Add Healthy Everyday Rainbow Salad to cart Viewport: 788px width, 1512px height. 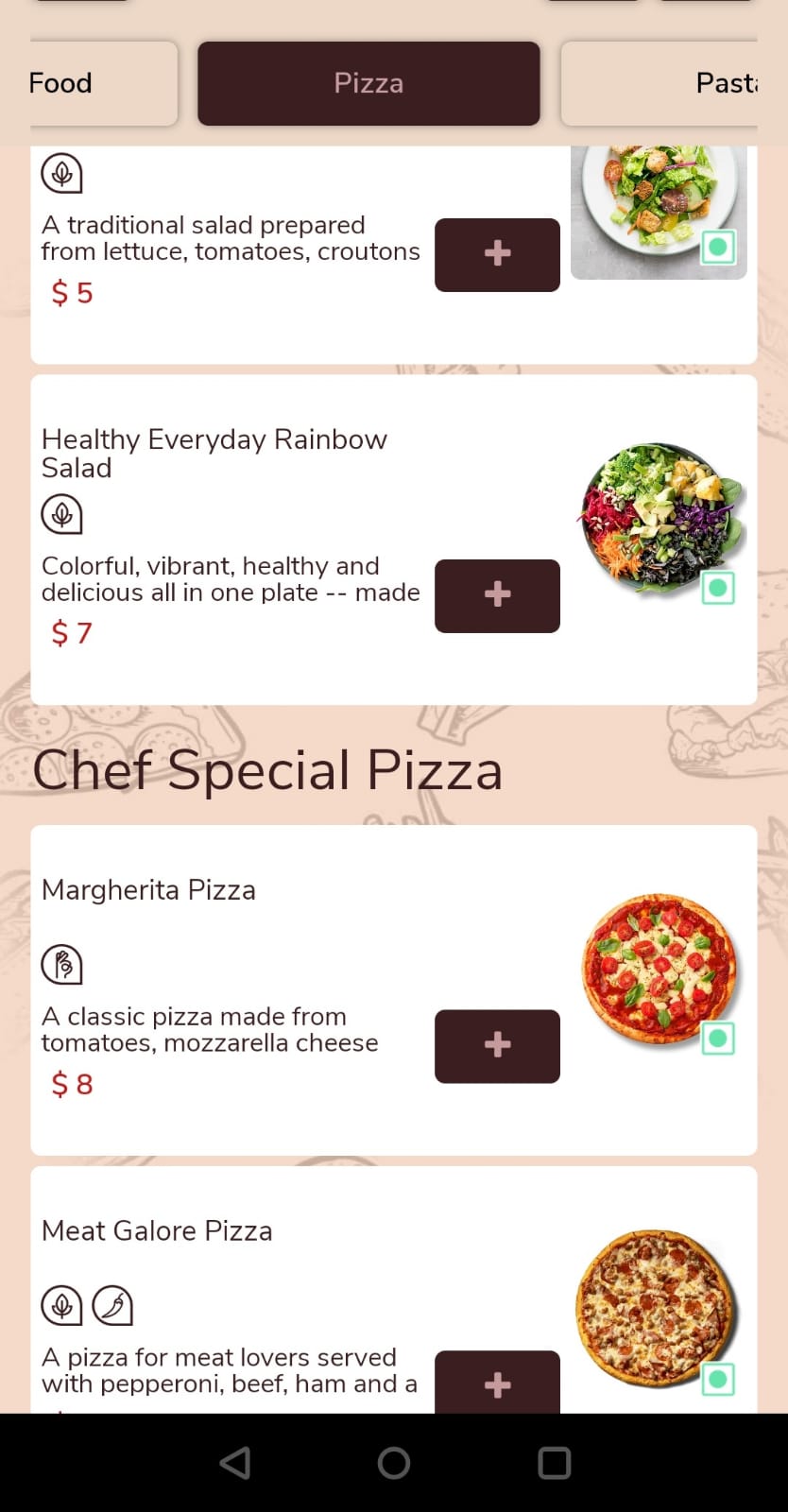[x=497, y=595]
